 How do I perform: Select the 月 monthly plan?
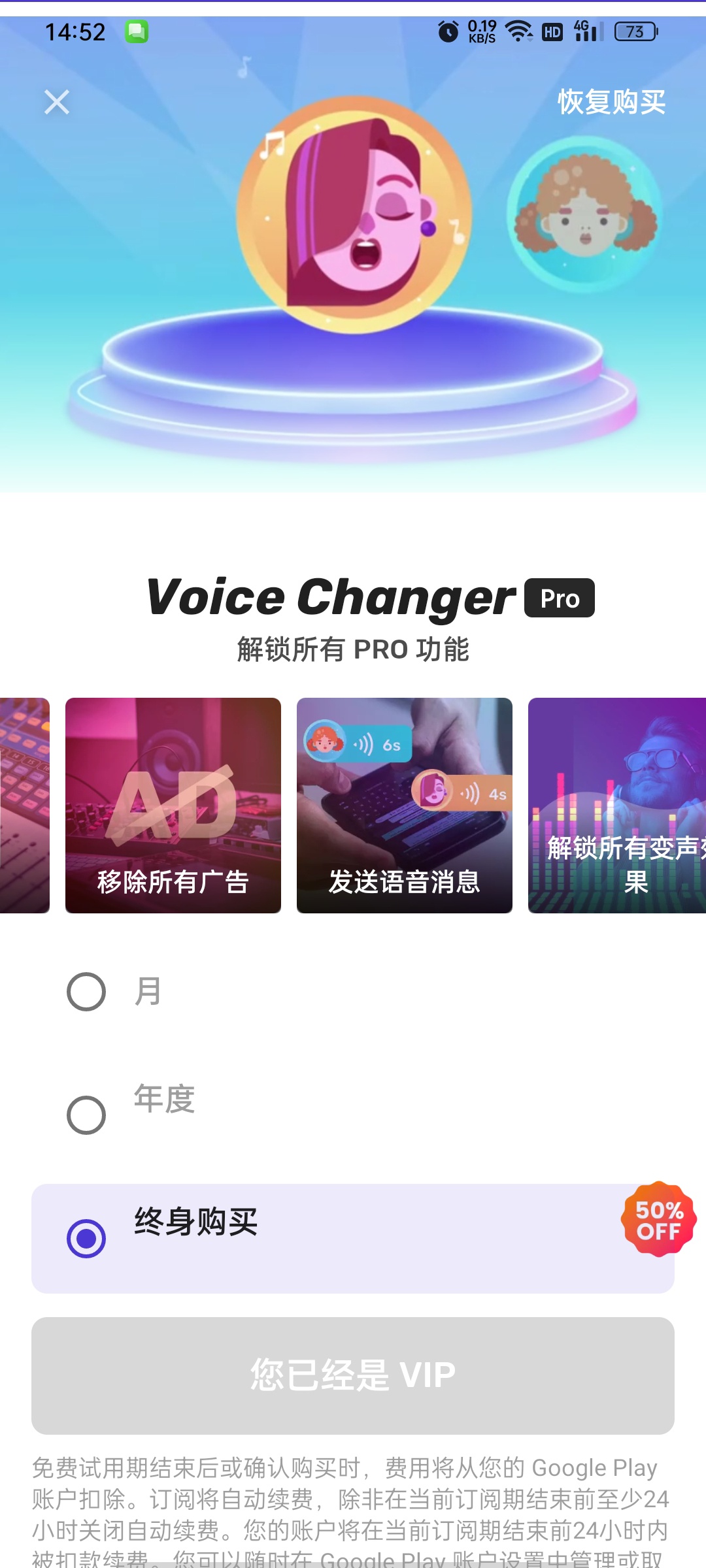[353, 992]
